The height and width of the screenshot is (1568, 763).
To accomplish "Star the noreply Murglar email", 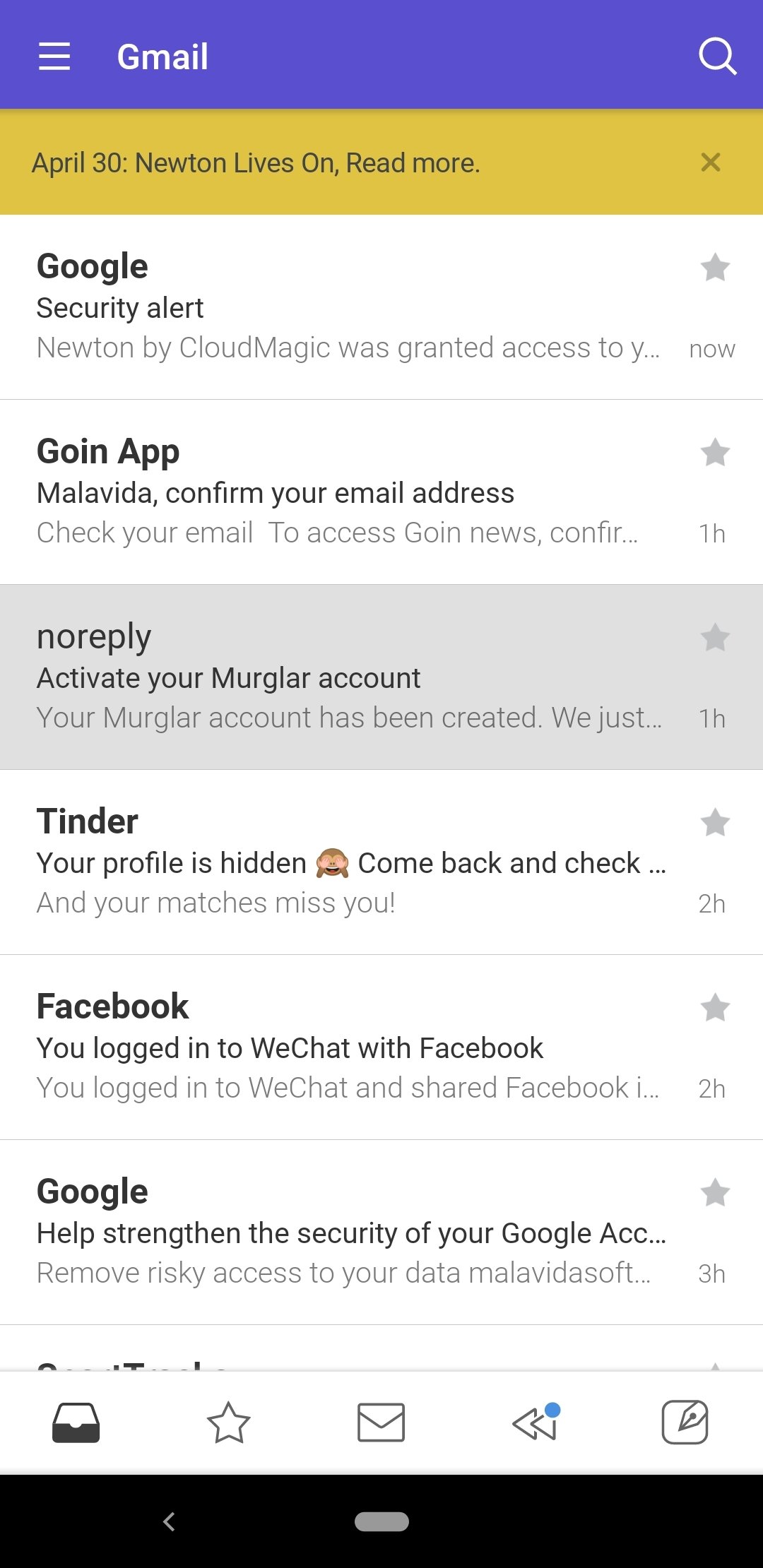I will coord(715,638).
